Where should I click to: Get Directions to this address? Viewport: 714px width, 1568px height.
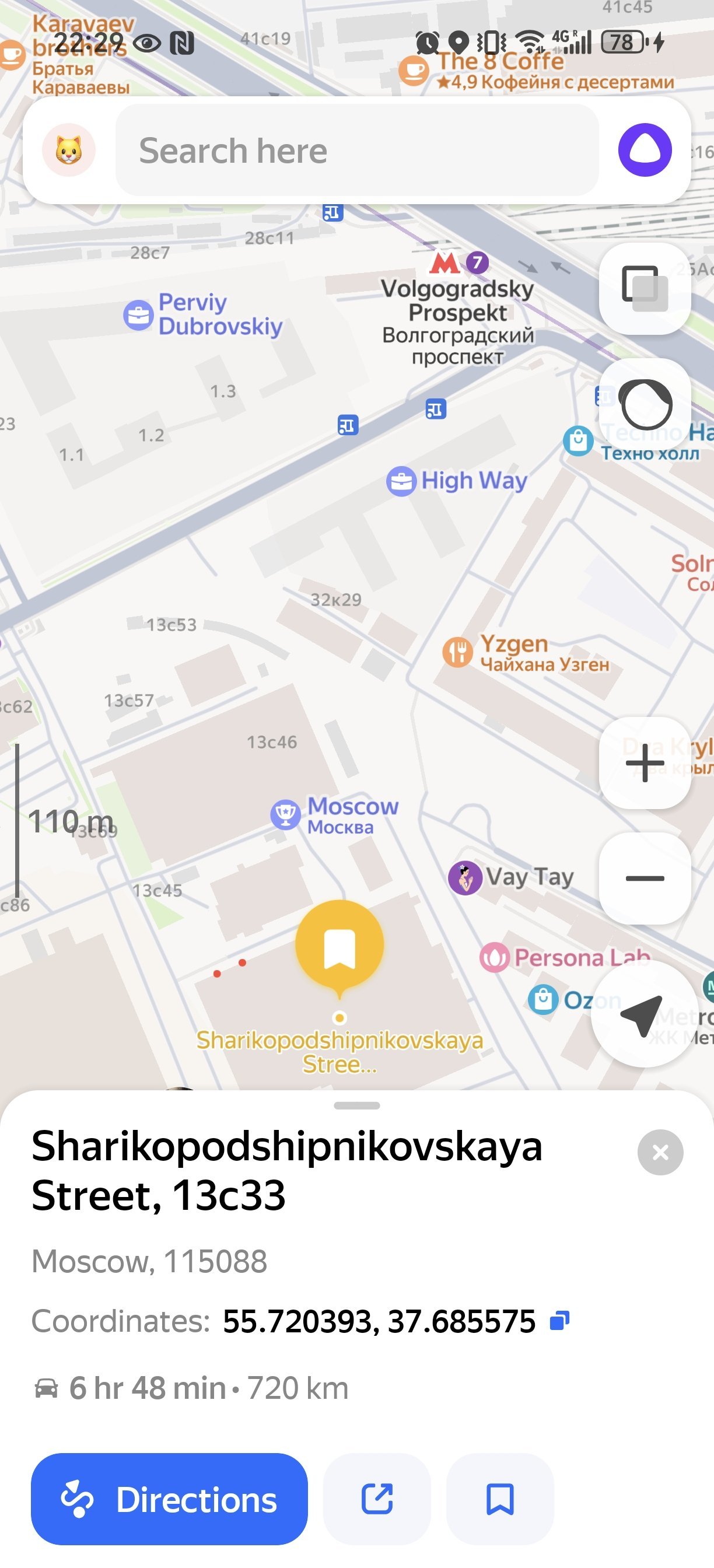tap(169, 1499)
